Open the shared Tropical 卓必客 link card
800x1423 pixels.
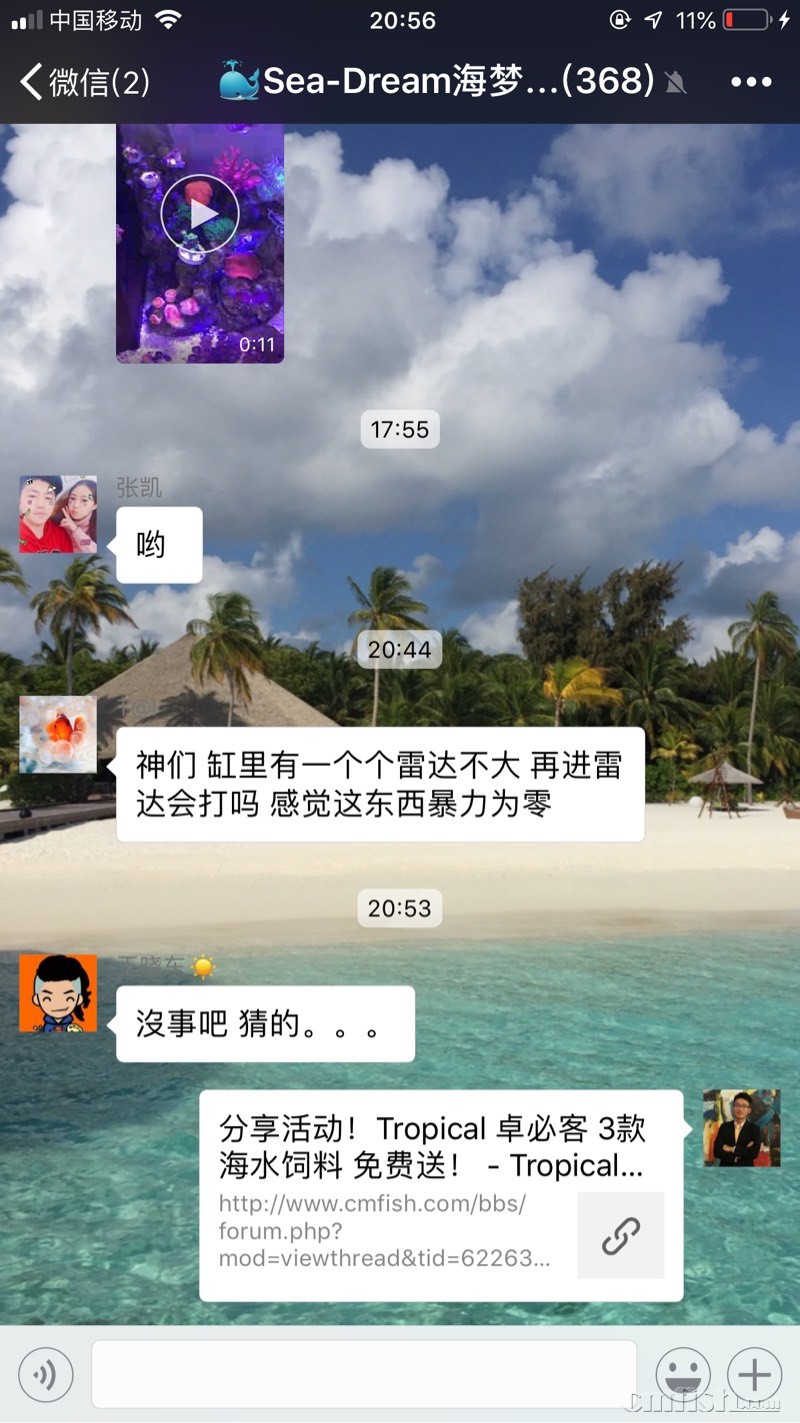440,1195
